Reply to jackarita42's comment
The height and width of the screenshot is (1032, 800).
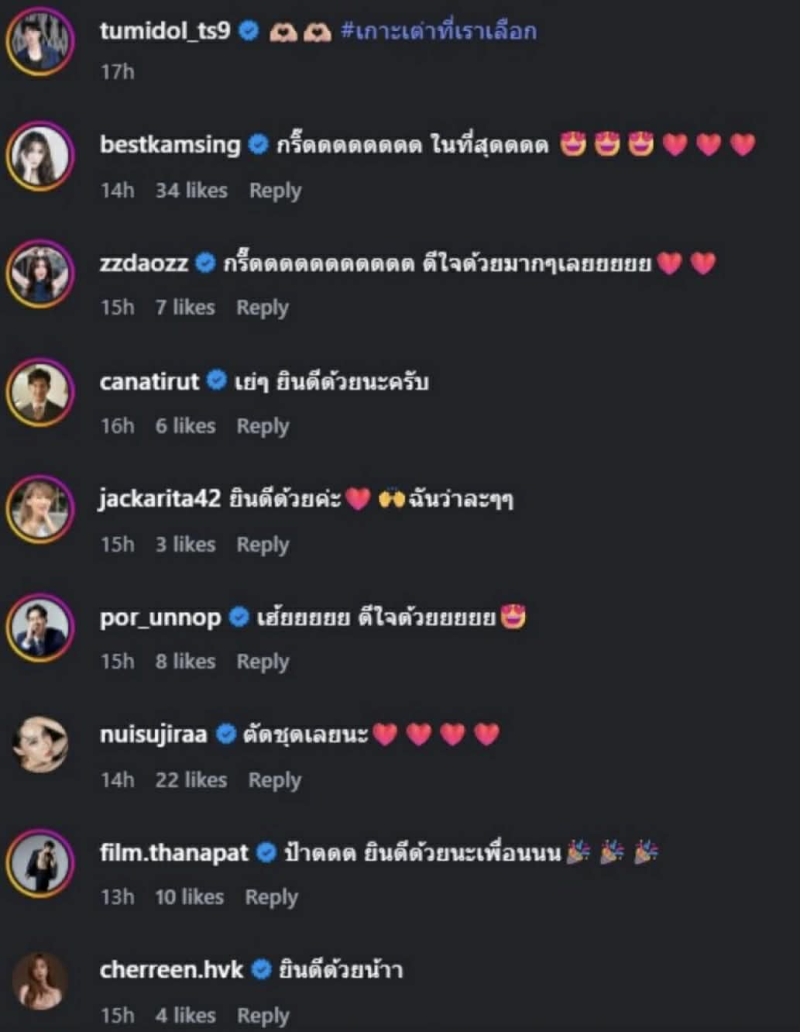tap(262, 544)
